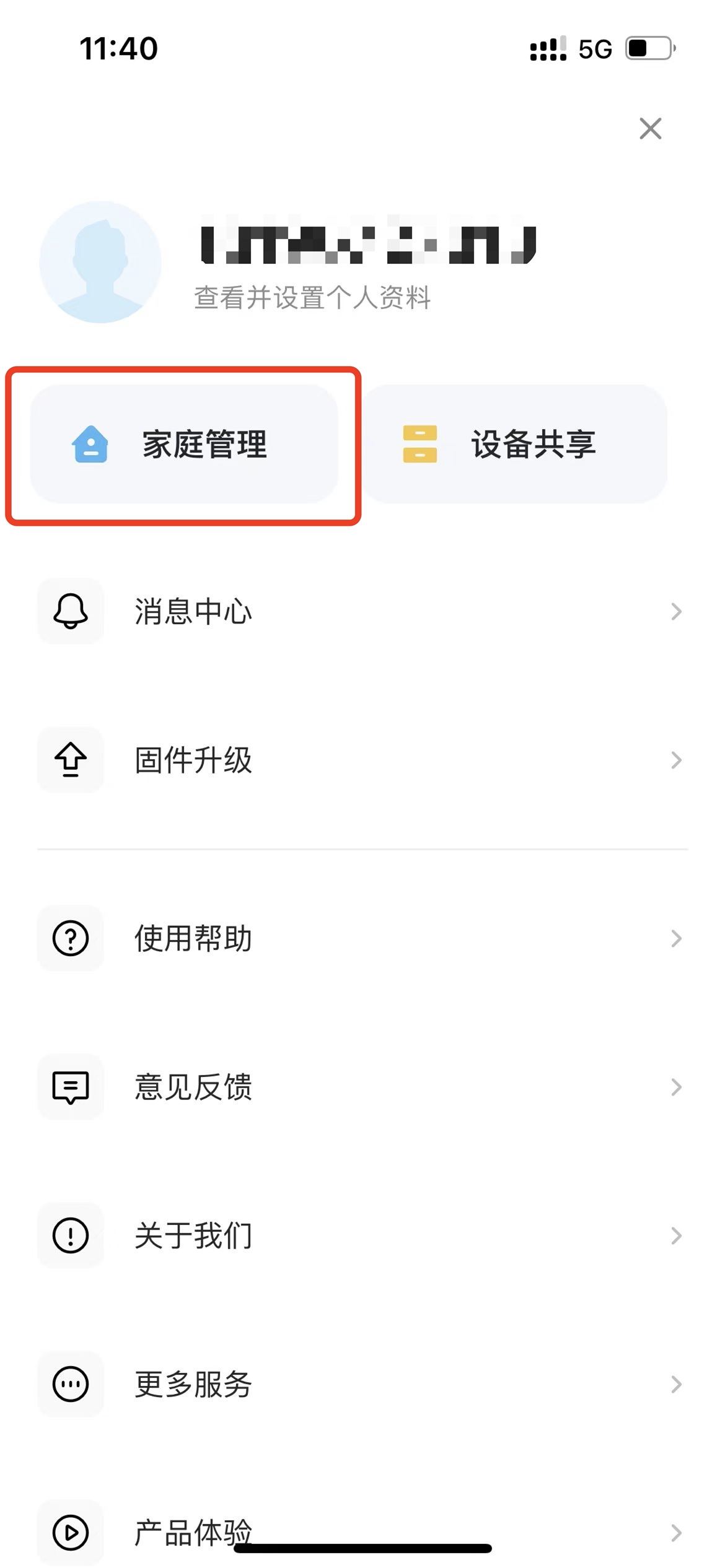Open 家庭管理 (family management)
The height and width of the screenshot is (1568, 725).
184,444
